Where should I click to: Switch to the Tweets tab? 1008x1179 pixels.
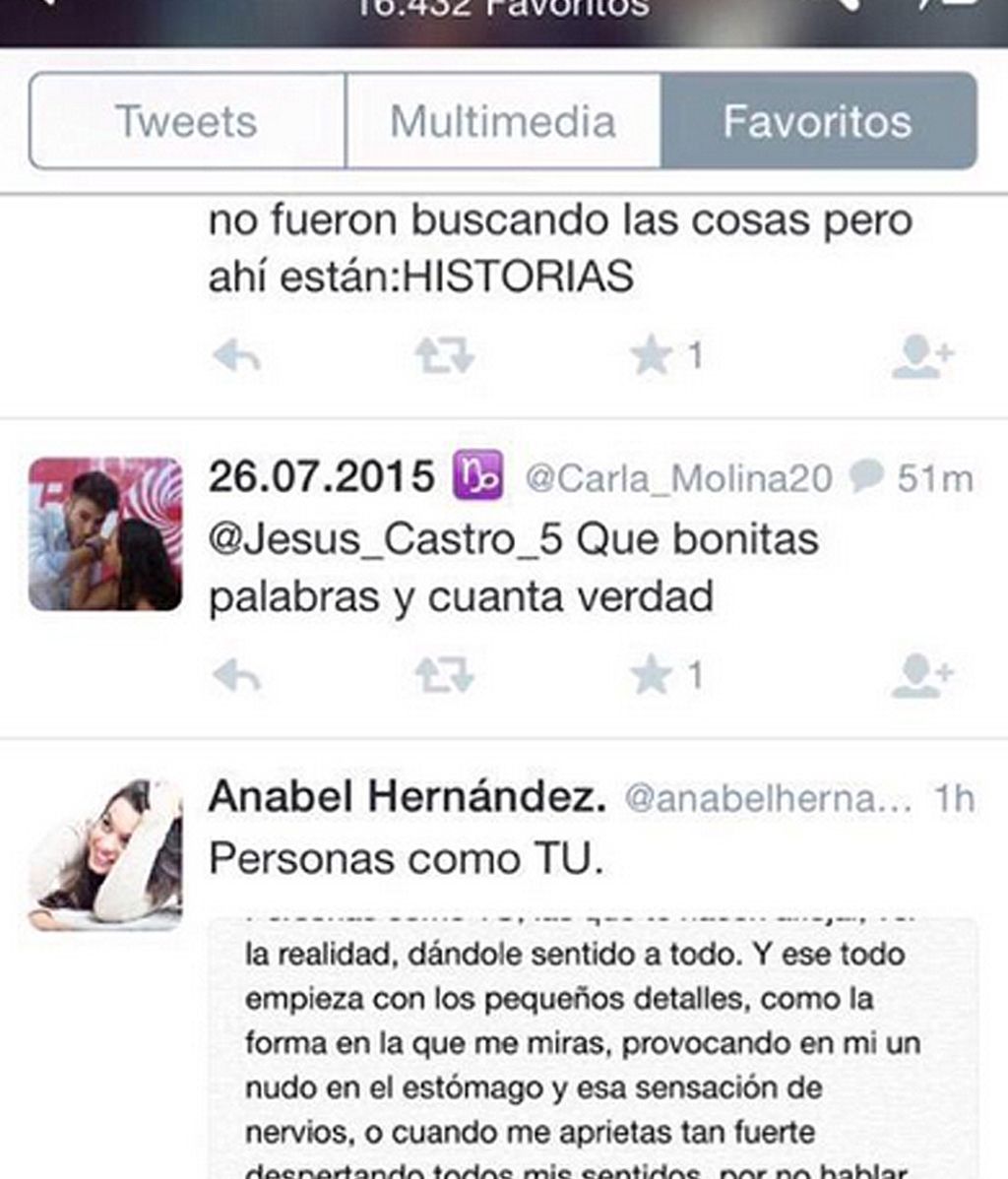point(186,122)
